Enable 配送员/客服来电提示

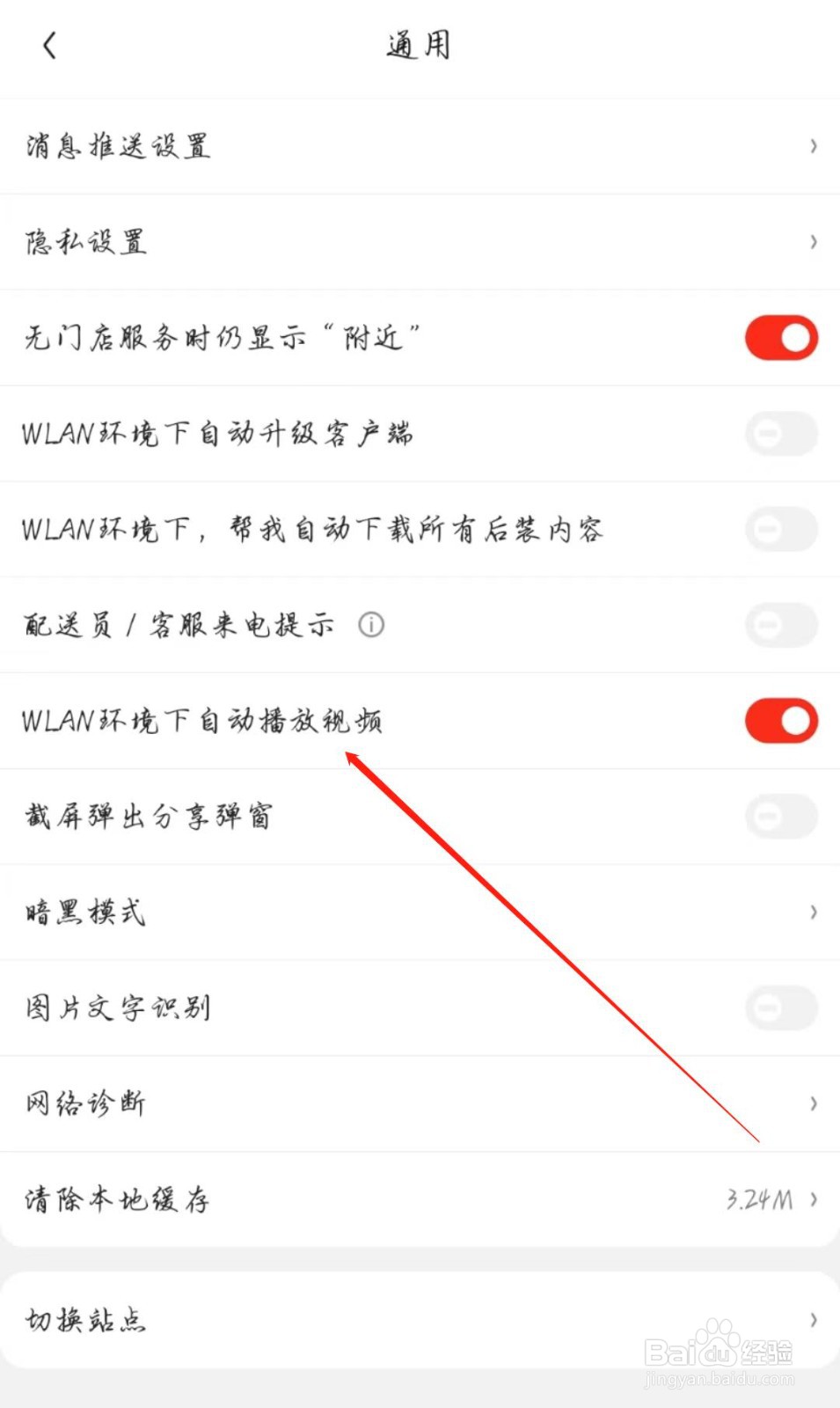coord(780,625)
